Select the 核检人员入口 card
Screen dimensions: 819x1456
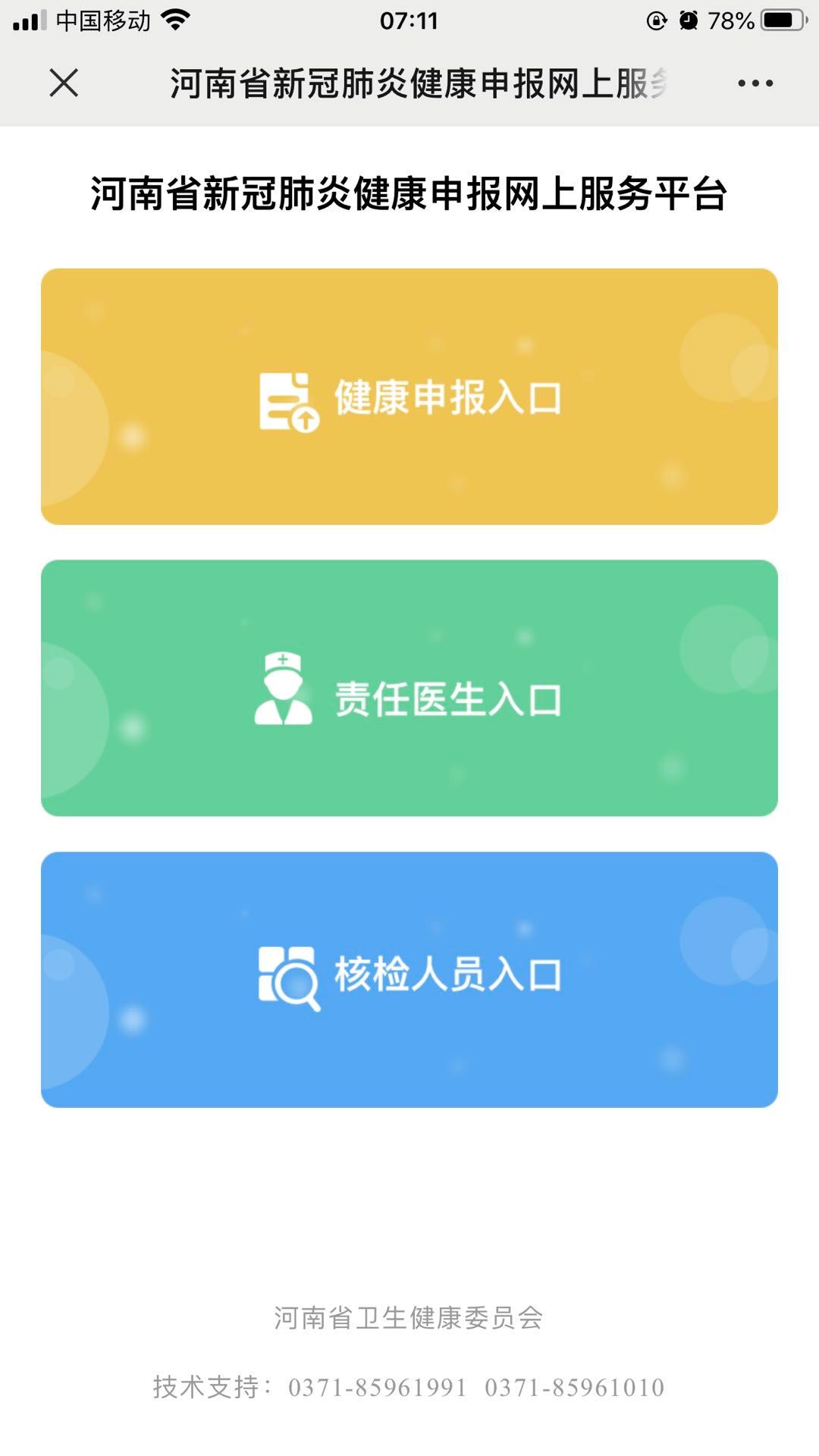point(409,979)
